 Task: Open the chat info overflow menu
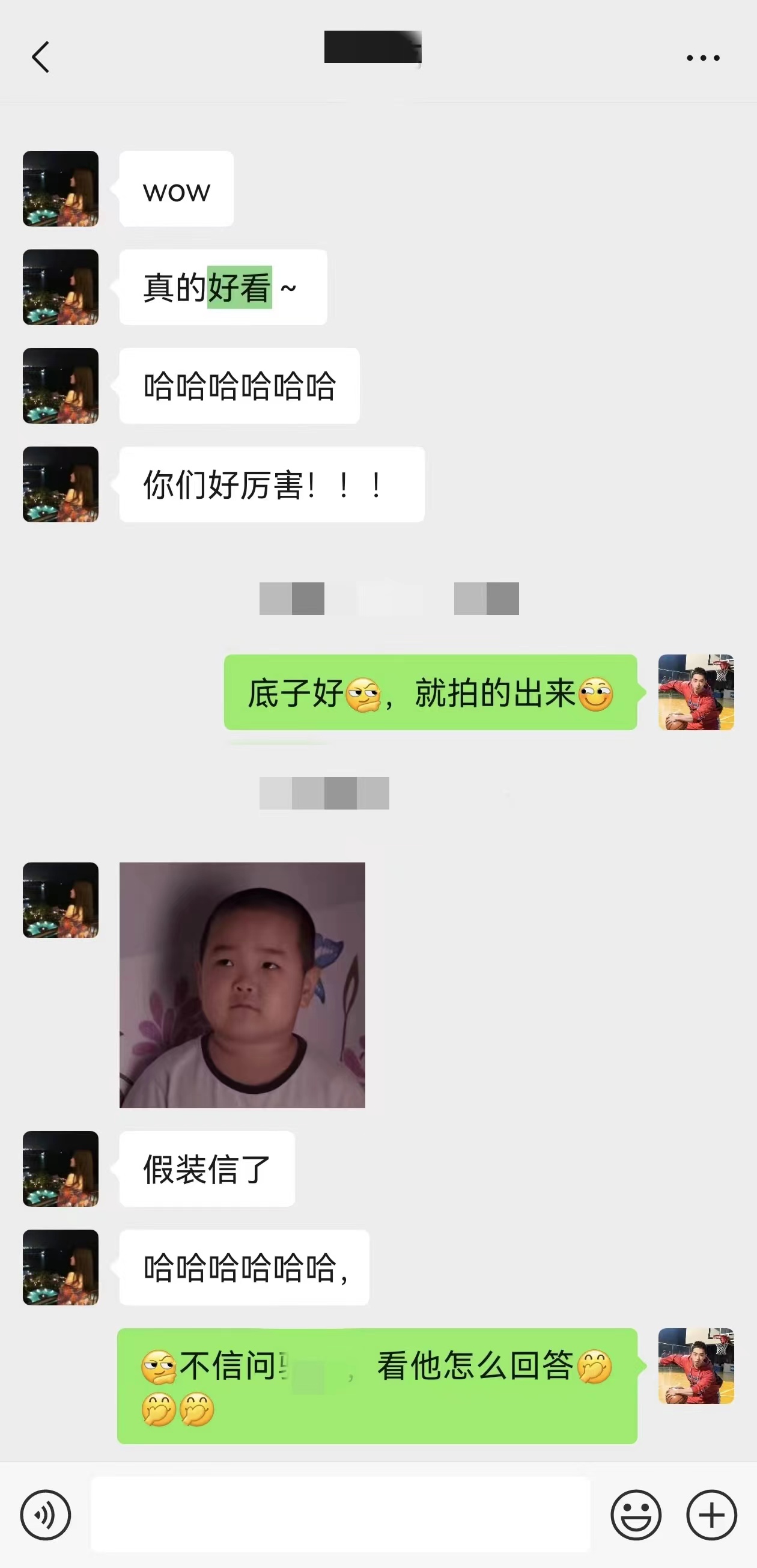pos(703,58)
